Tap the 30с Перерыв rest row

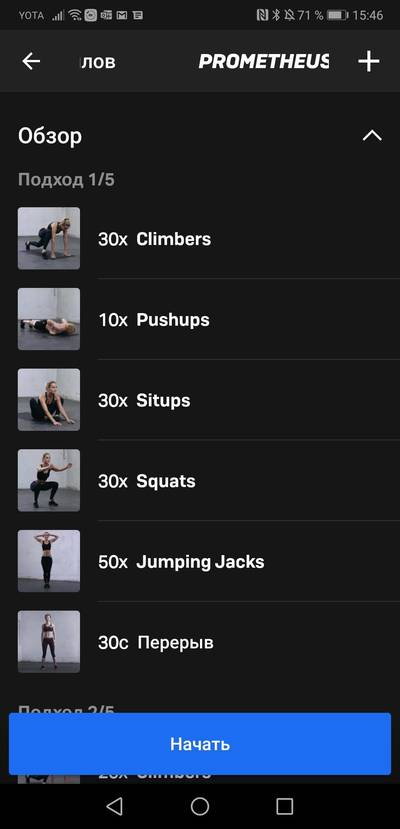[200, 642]
